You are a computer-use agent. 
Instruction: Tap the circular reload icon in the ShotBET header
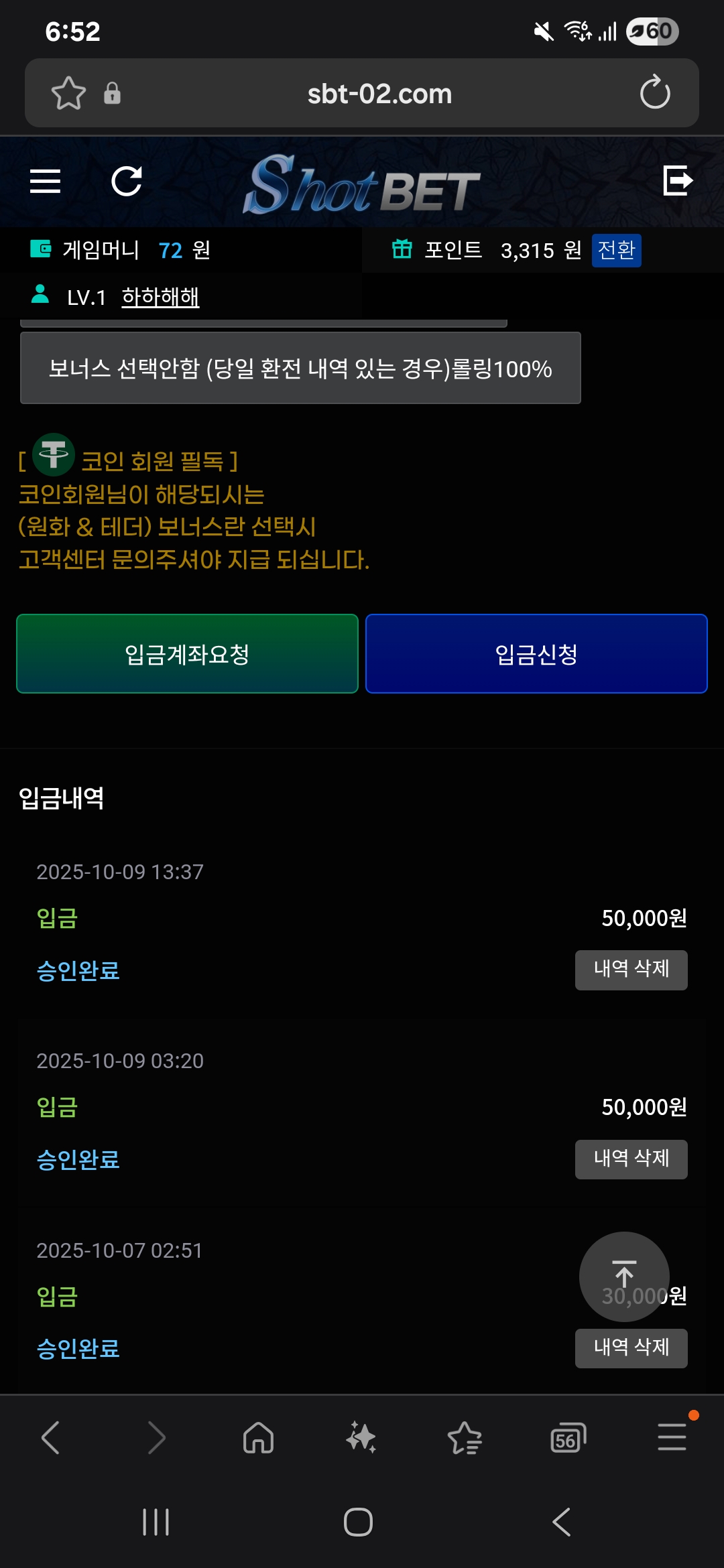[129, 181]
